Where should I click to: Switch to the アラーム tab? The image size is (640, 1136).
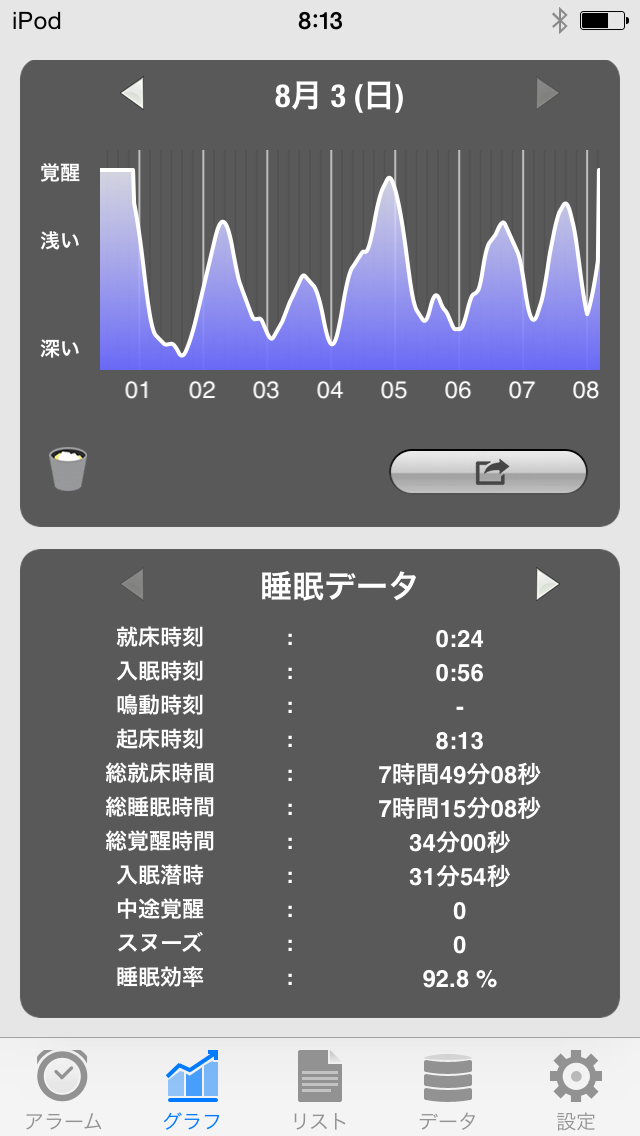pyautogui.click(x=62, y=1088)
